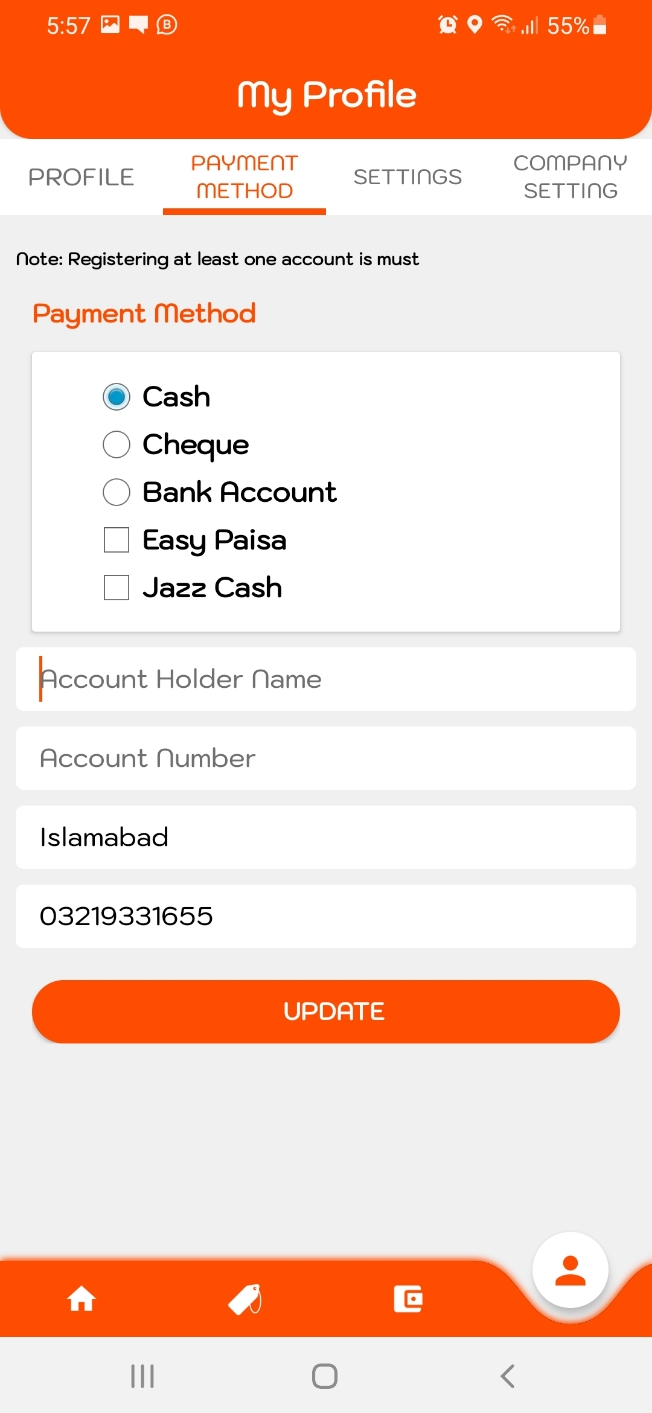
Task: Tap the profile person icon button
Action: coord(570,1271)
